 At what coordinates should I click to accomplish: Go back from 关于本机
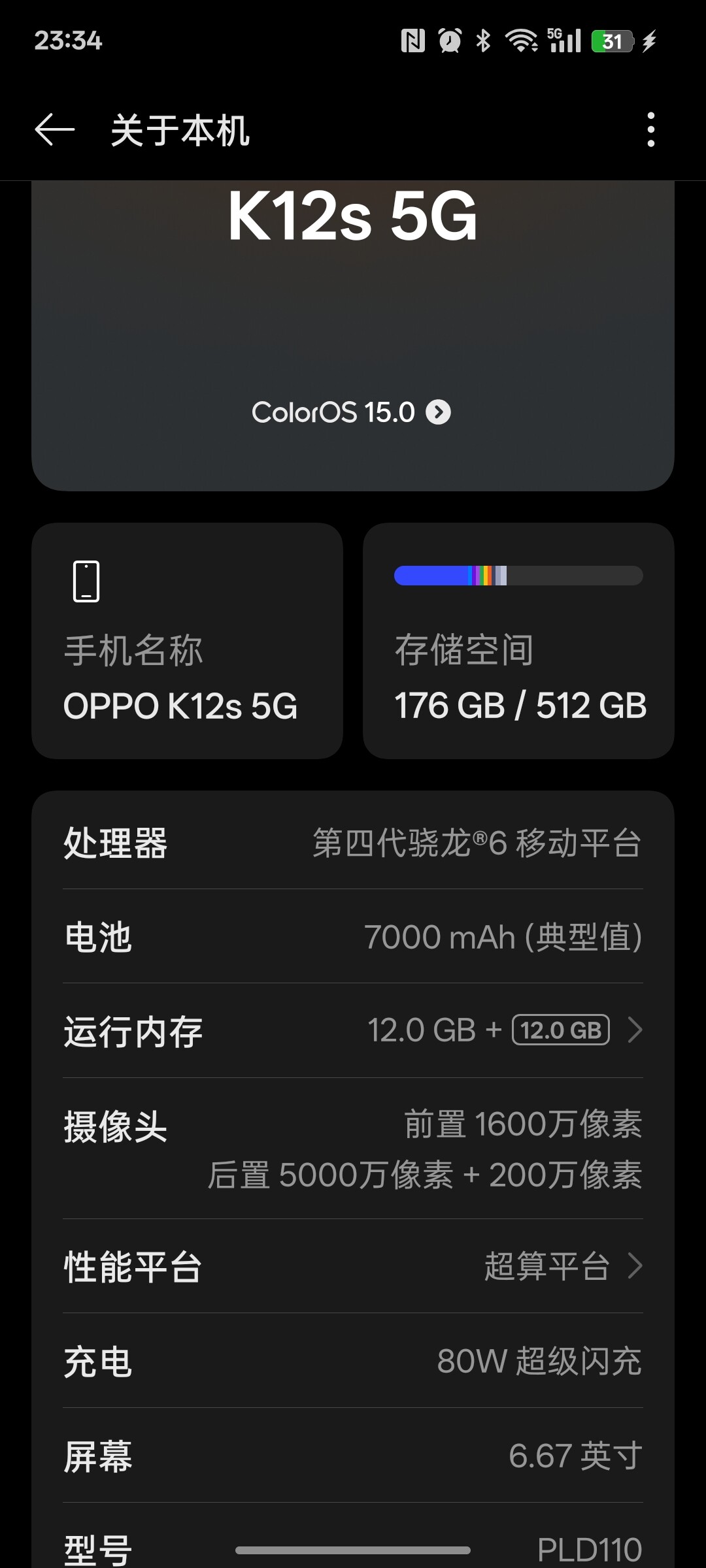[x=54, y=129]
